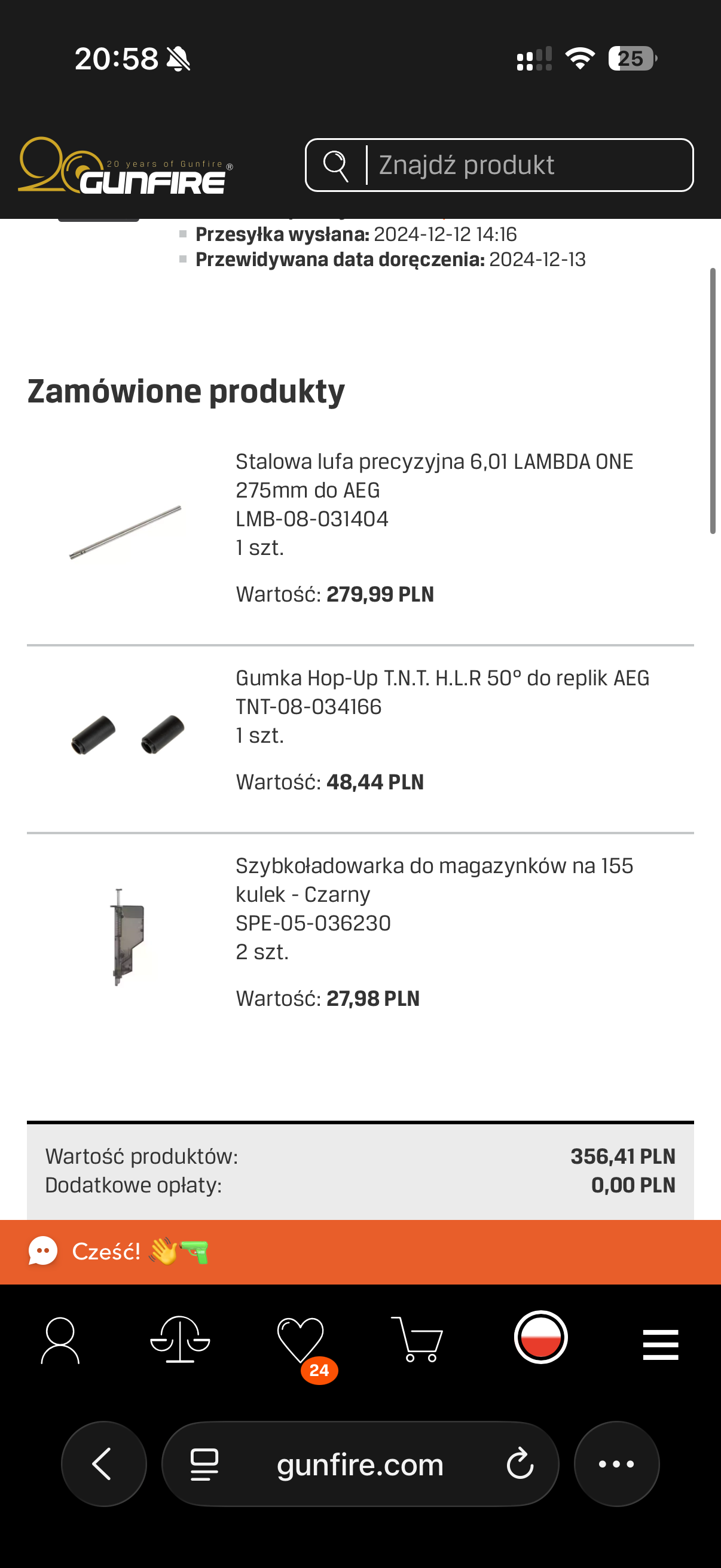
Task: Open the product comparison scales icon
Action: pos(180,1339)
